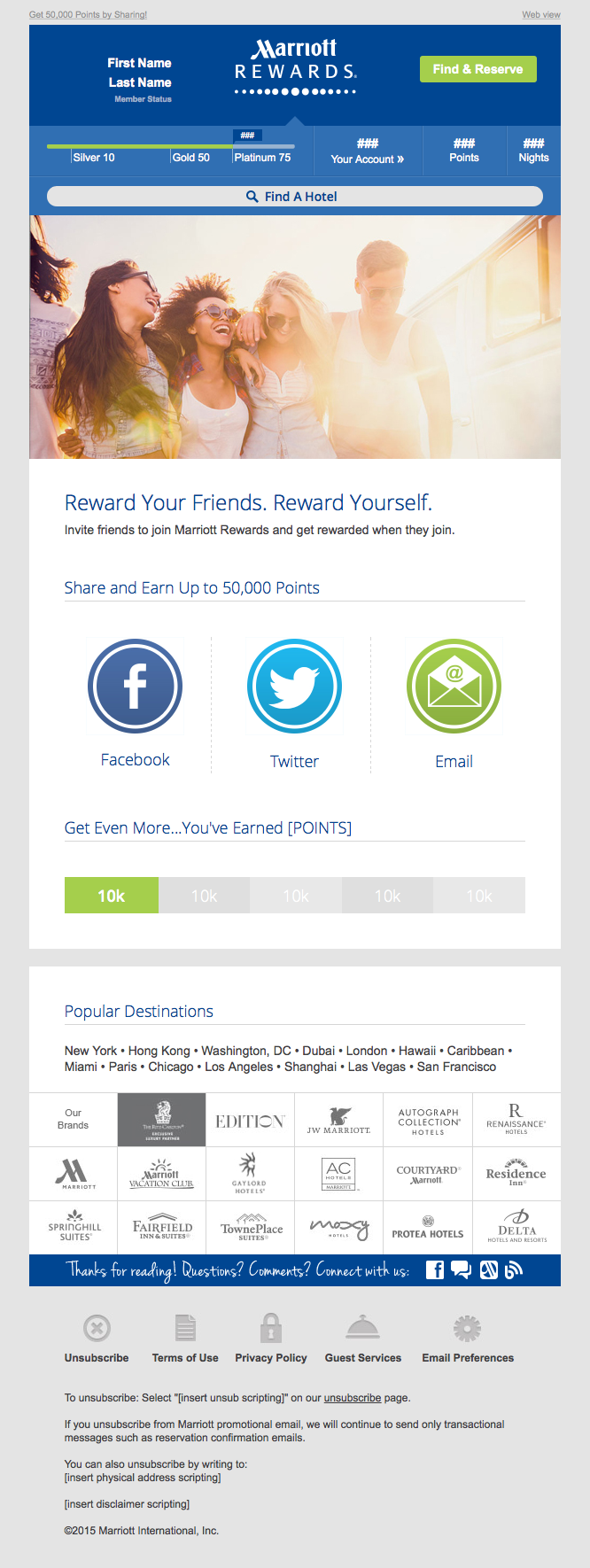Open the Ritz-Carlton brand tile
Viewport: 590px width, 1568px height.
tap(162, 1120)
